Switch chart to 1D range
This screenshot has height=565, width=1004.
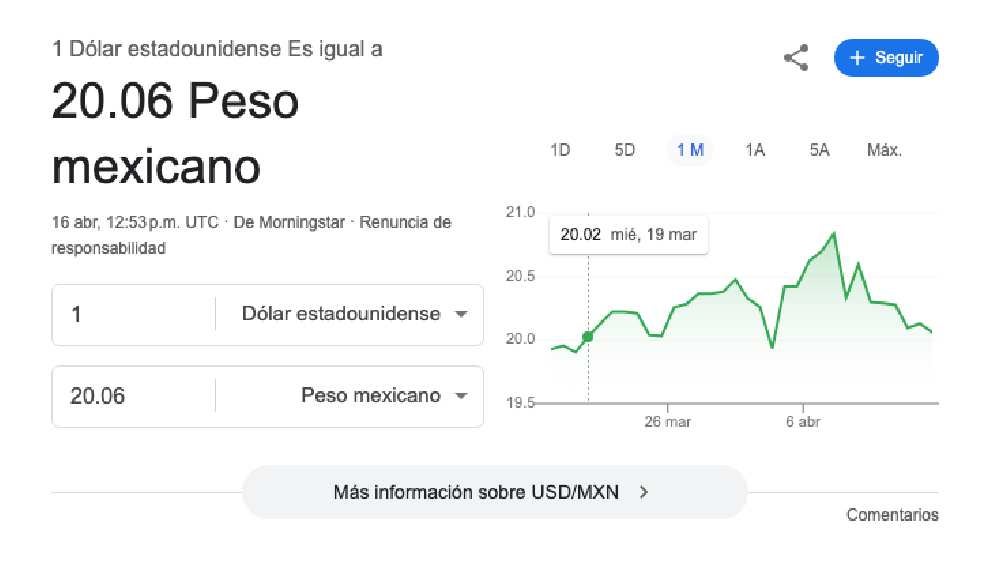pos(560,150)
